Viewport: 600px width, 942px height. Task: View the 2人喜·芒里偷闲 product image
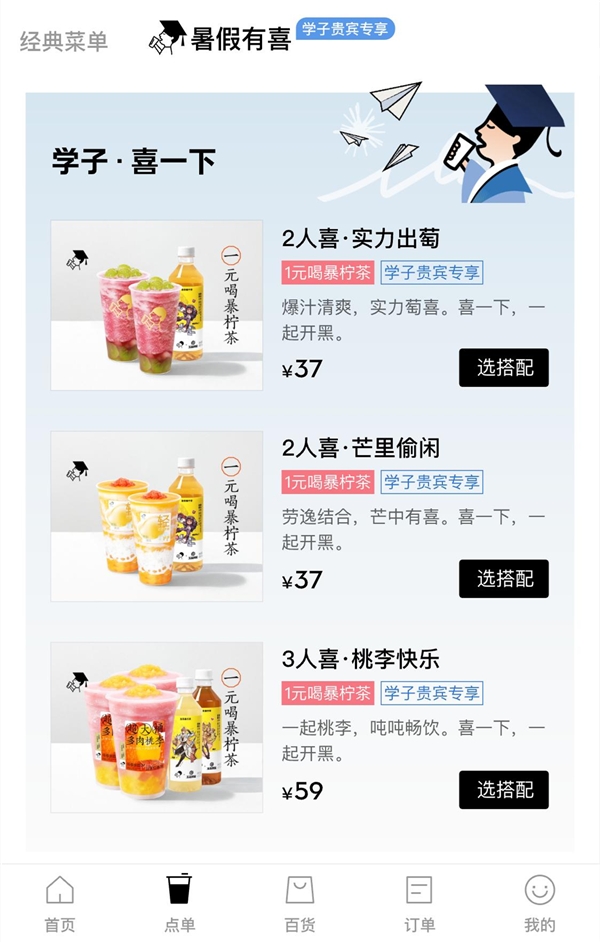coord(157,516)
